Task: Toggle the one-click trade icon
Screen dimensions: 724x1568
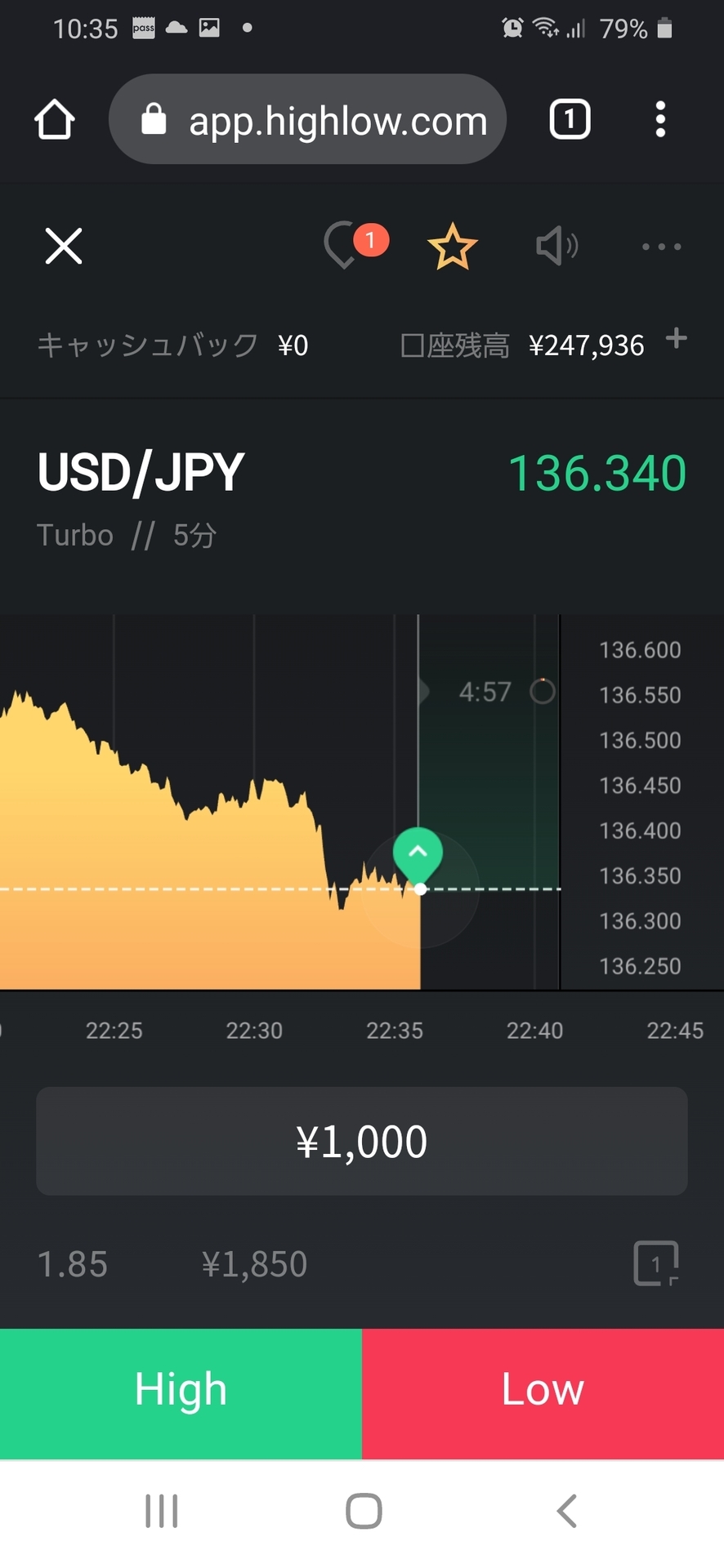Action: 656,1263
